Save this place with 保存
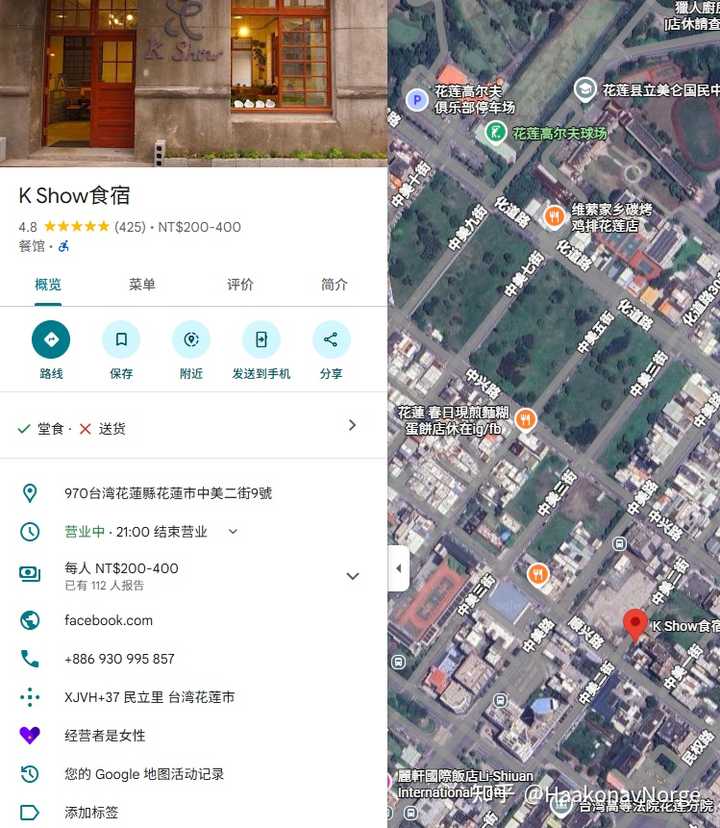Screen dimensions: 720x828 click(121, 340)
